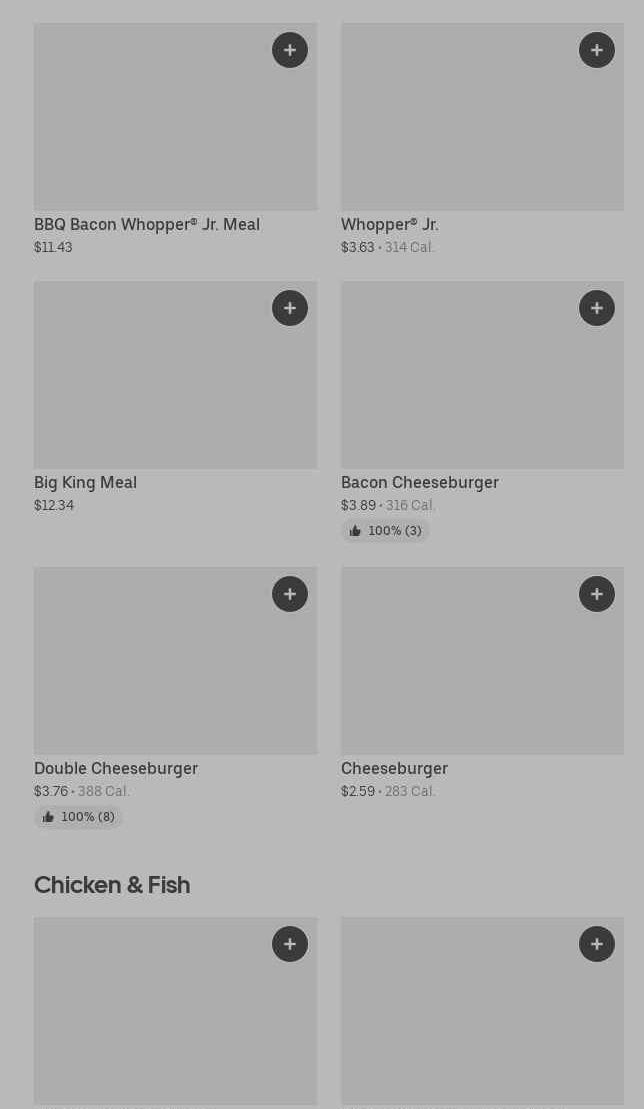Add BBQ Bacon Whopper Jr. Meal to cart
Image resolution: width=644 pixels, height=1109 pixels.
[x=290, y=50]
